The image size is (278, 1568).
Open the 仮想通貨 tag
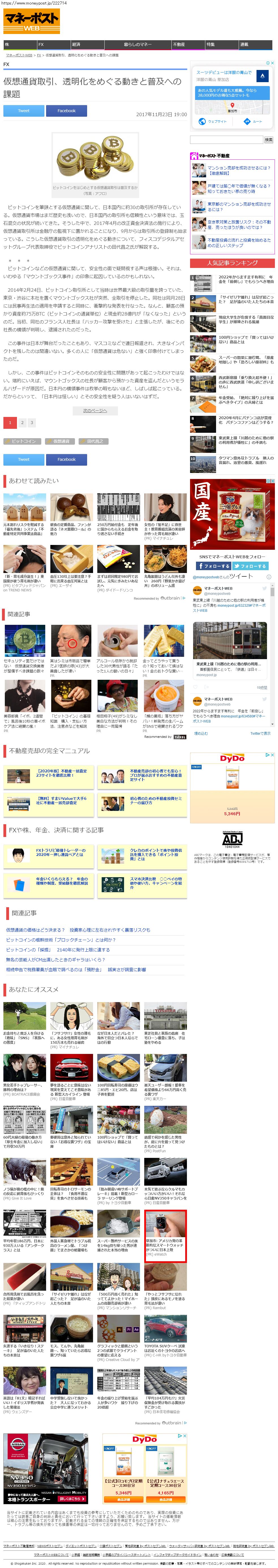pyautogui.click(x=61, y=441)
